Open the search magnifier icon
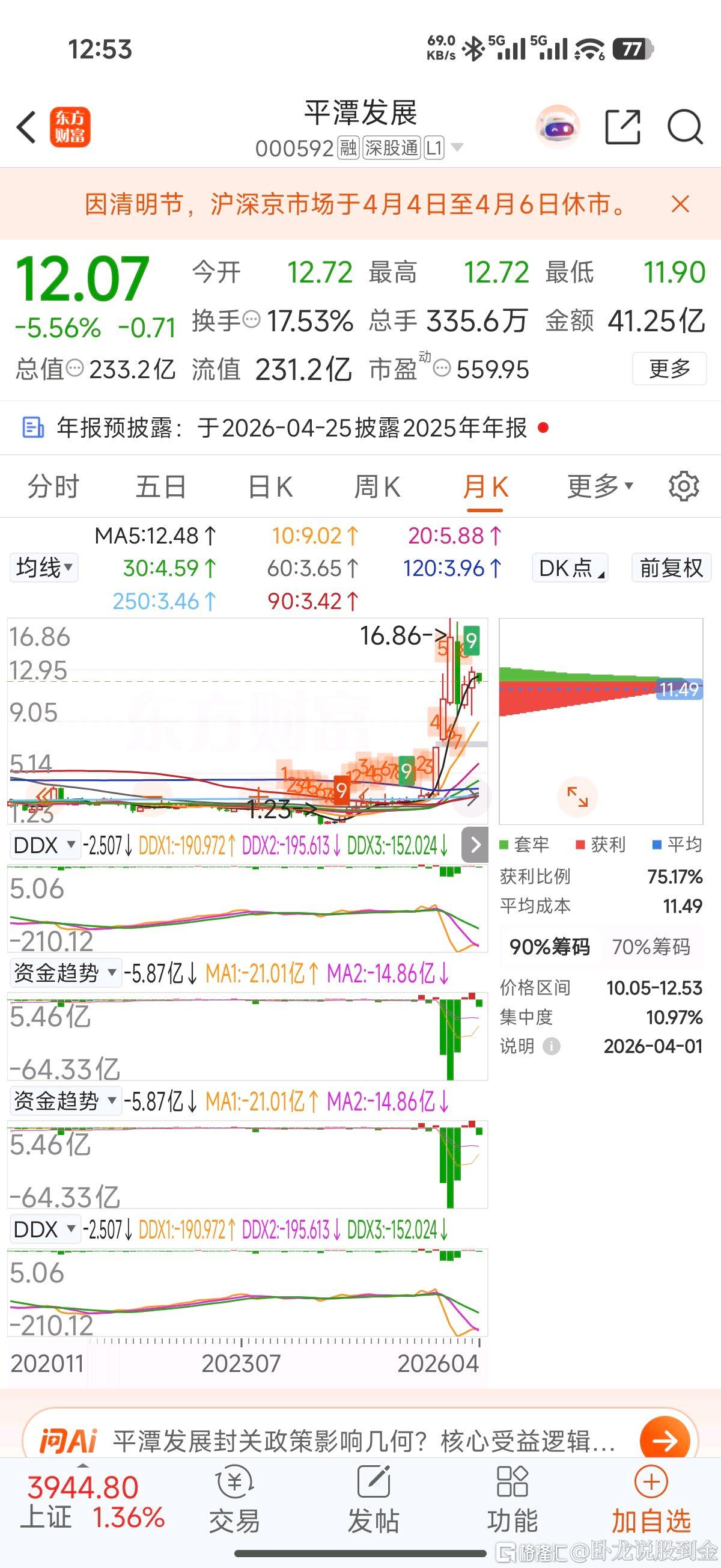Image resolution: width=721 pixels, height=1568 pixels. tap(685, 127)
